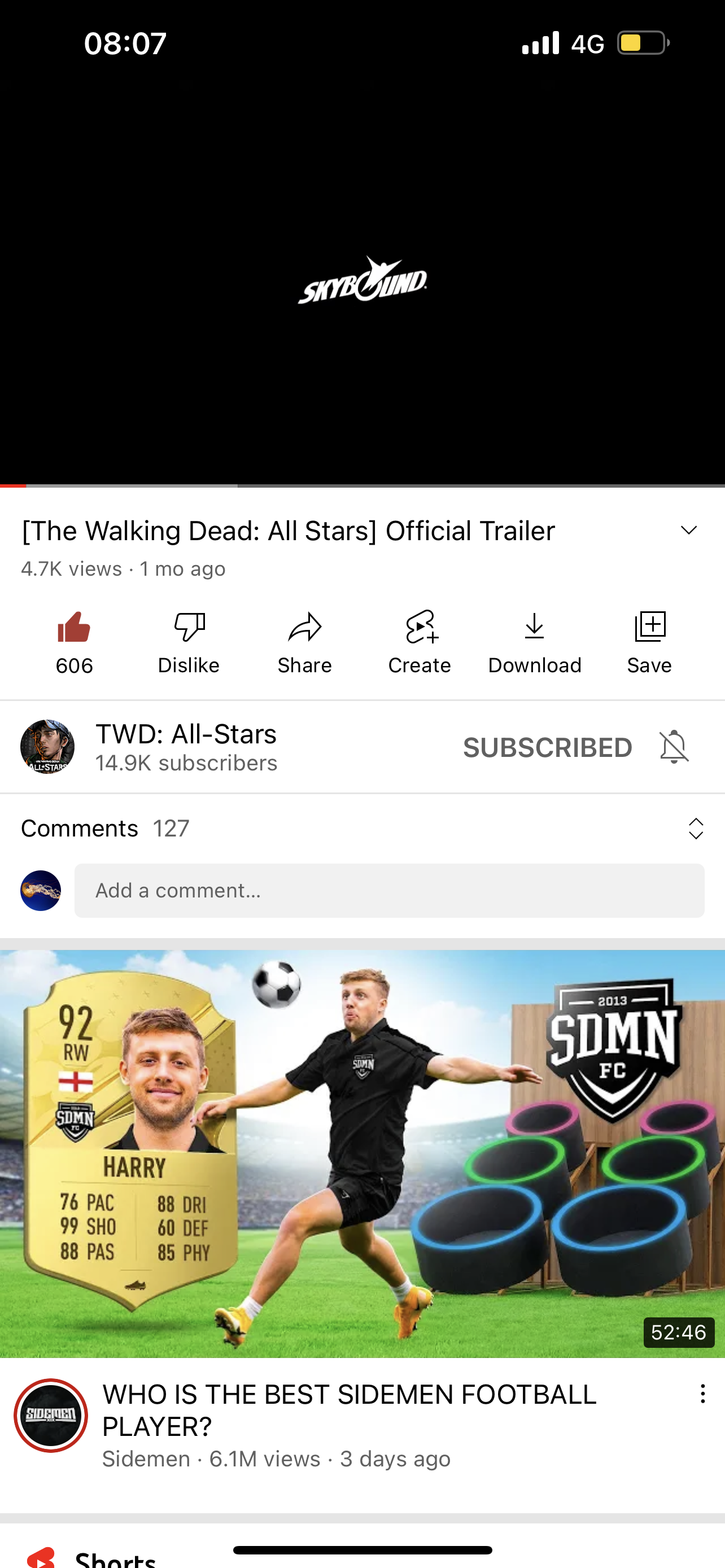Save the video to a playlist
Screen dimensions: 725x1568
click(x=649, y=642)
